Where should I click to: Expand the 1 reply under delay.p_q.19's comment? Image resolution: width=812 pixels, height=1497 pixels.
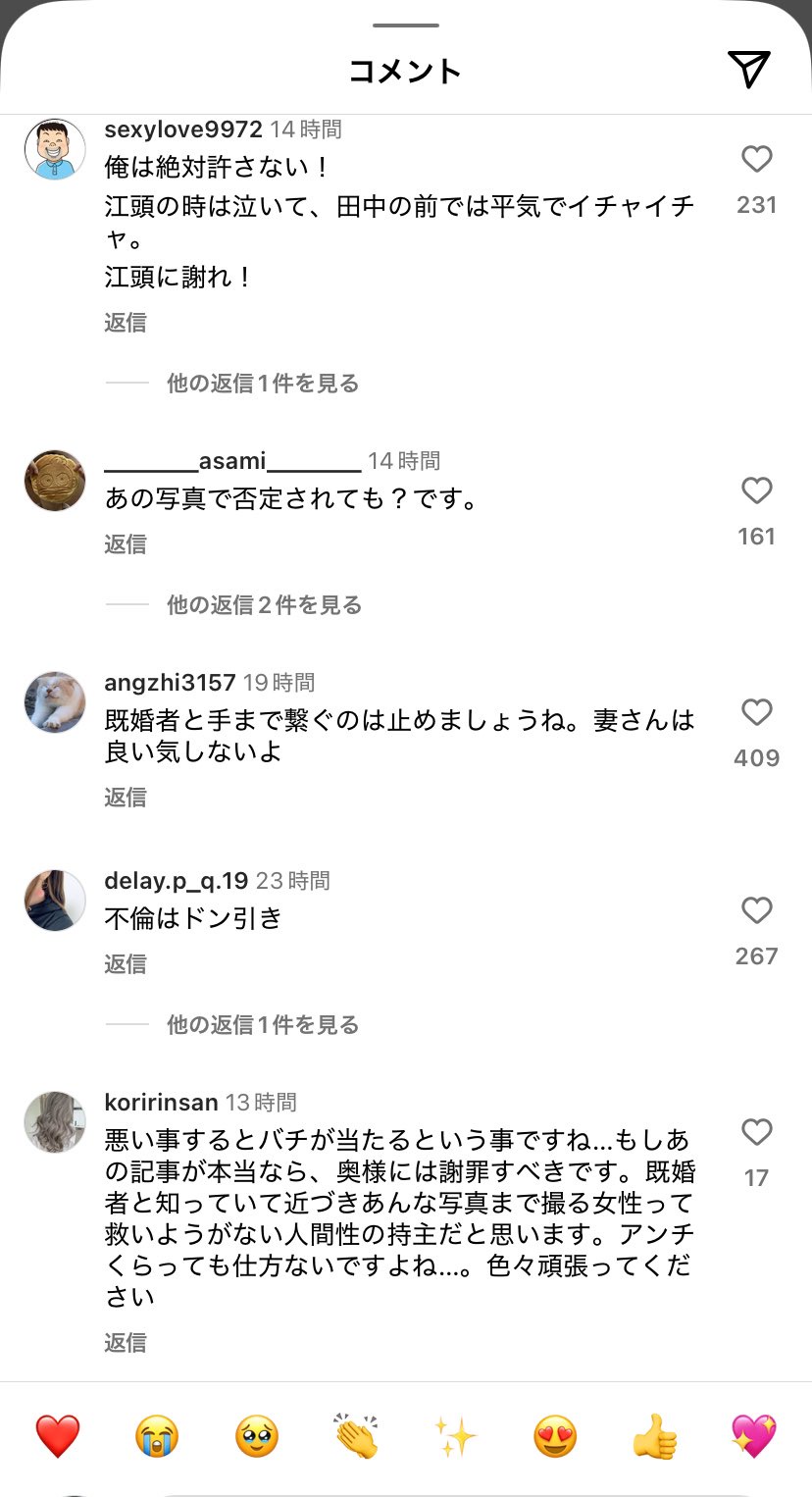coord(262,1025)
